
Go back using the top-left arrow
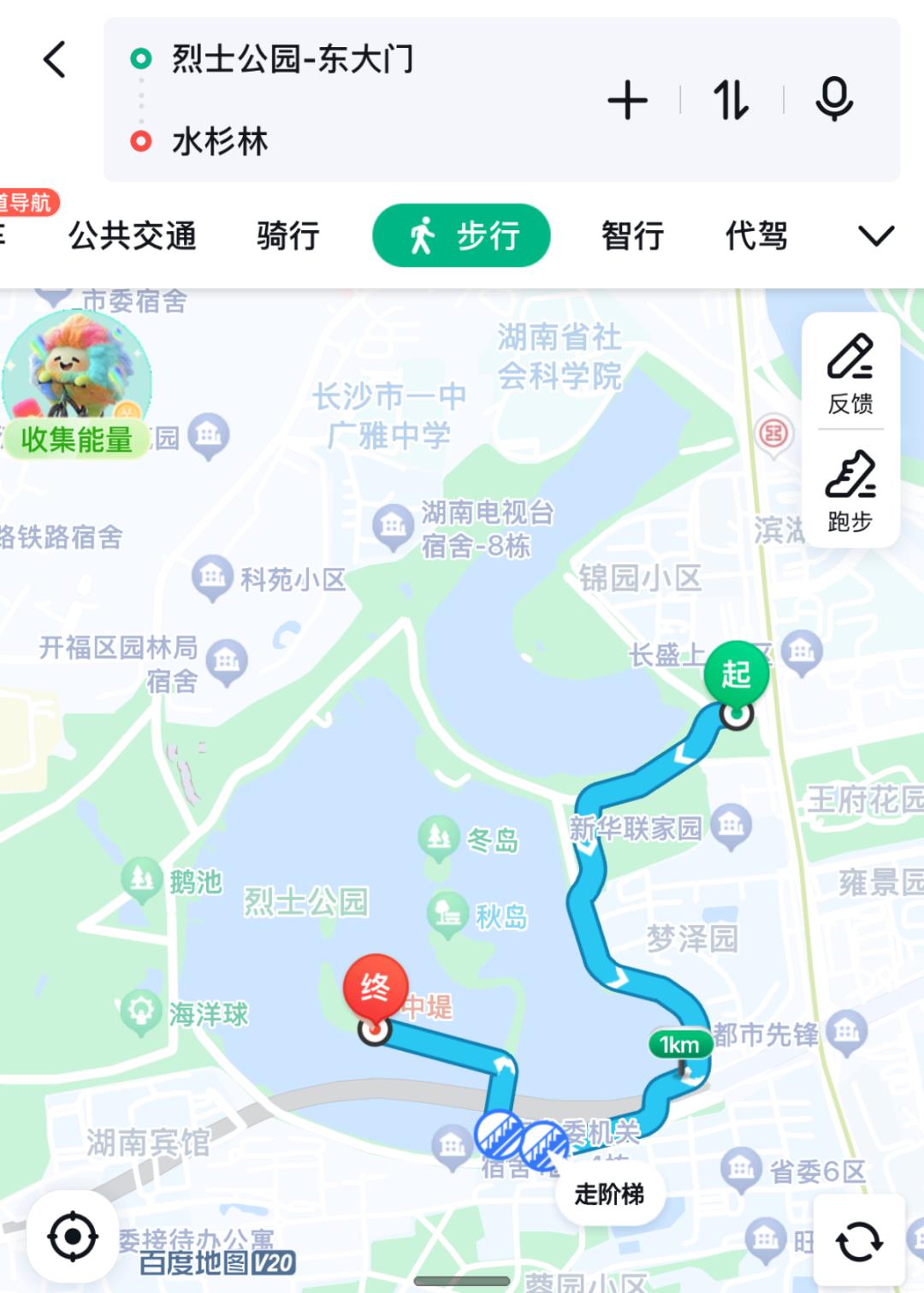pos(55,60)
